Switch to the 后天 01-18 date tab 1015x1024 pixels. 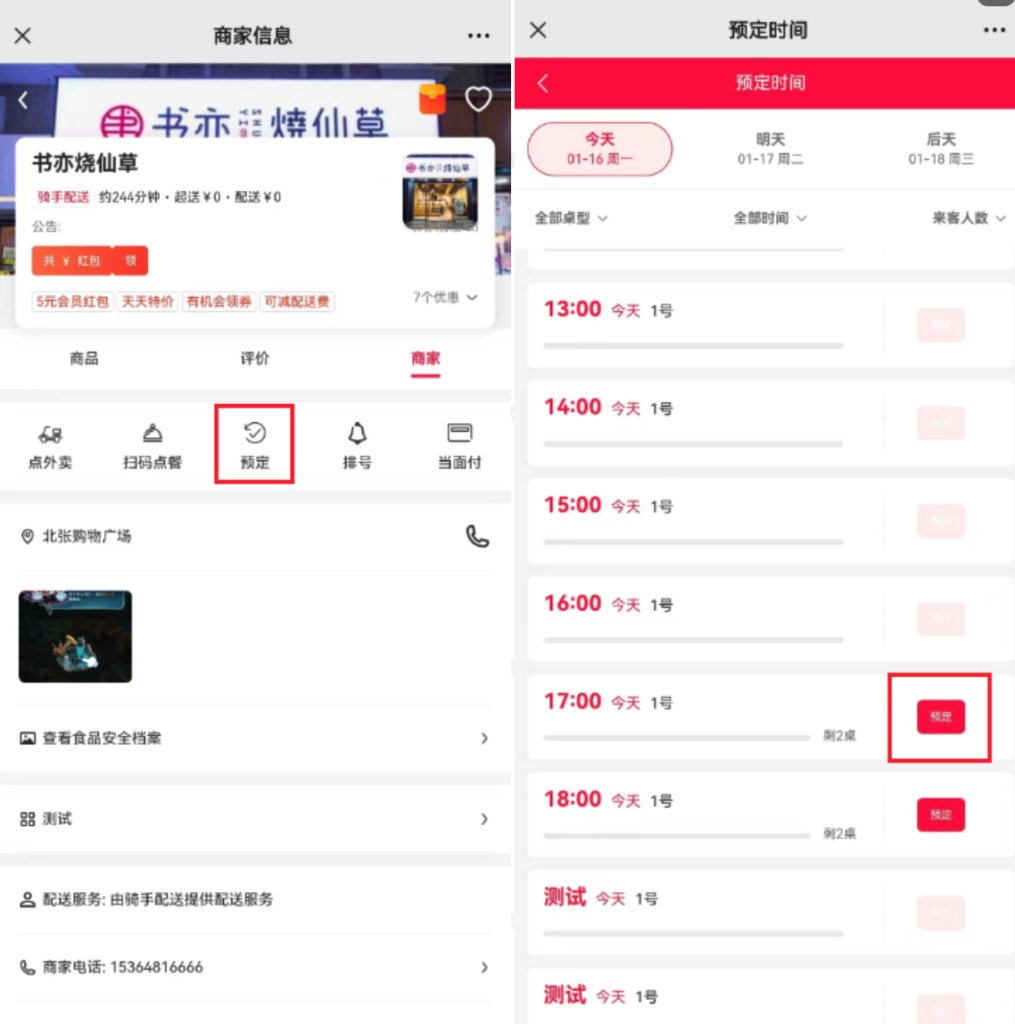click(938, 147)
